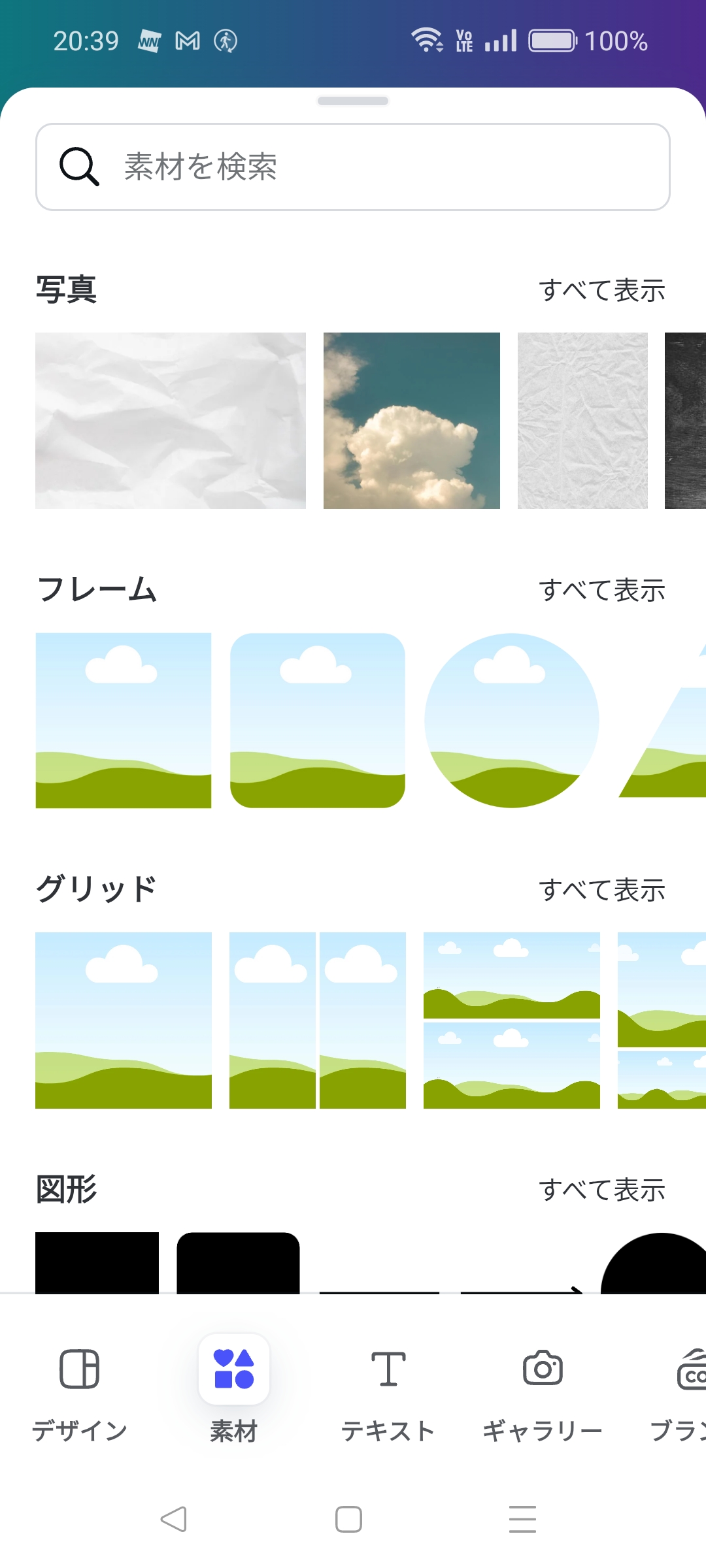706x1568 pixels.
Task: Tap the 素材を検索 search field
Action: coord(353,167)
